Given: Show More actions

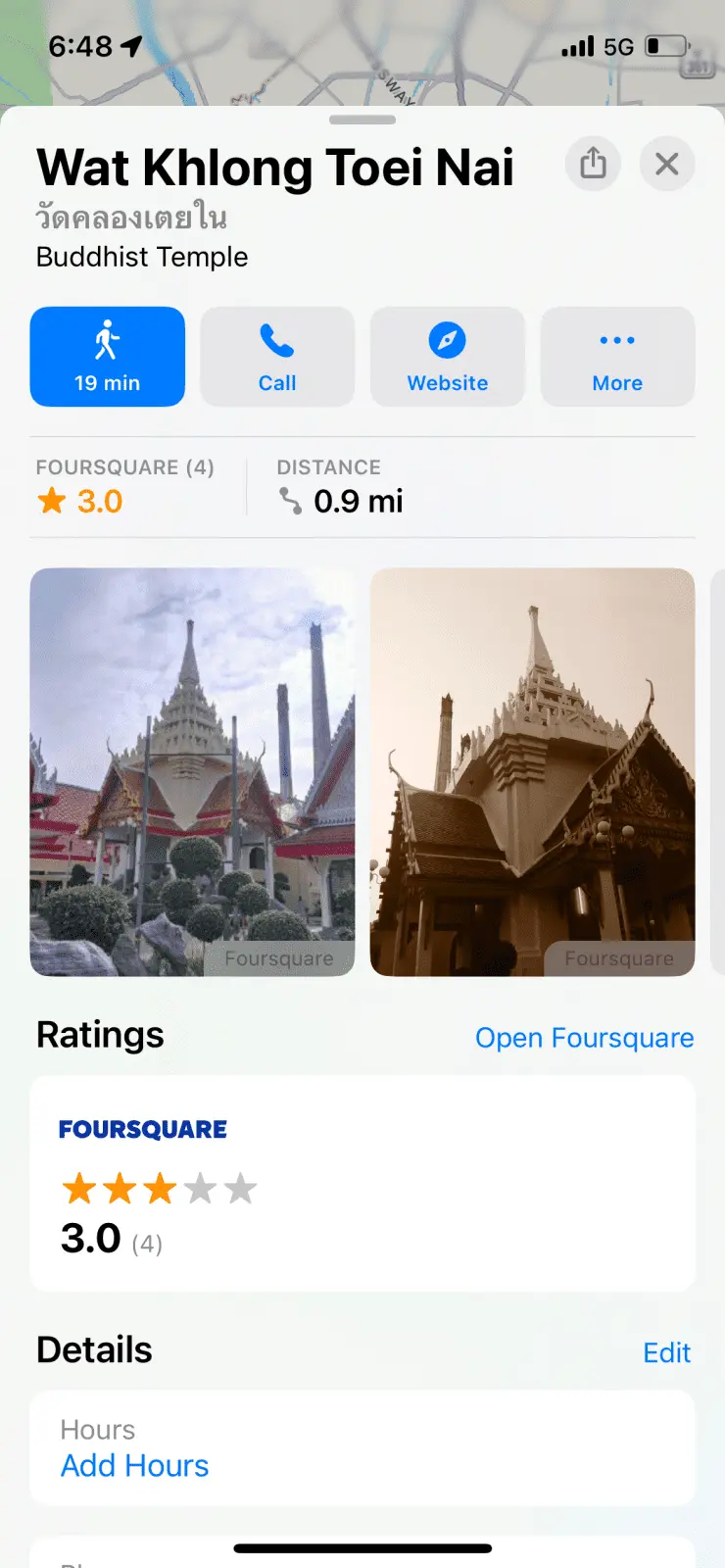Looking at the screenshot, I should coord(617,357).
